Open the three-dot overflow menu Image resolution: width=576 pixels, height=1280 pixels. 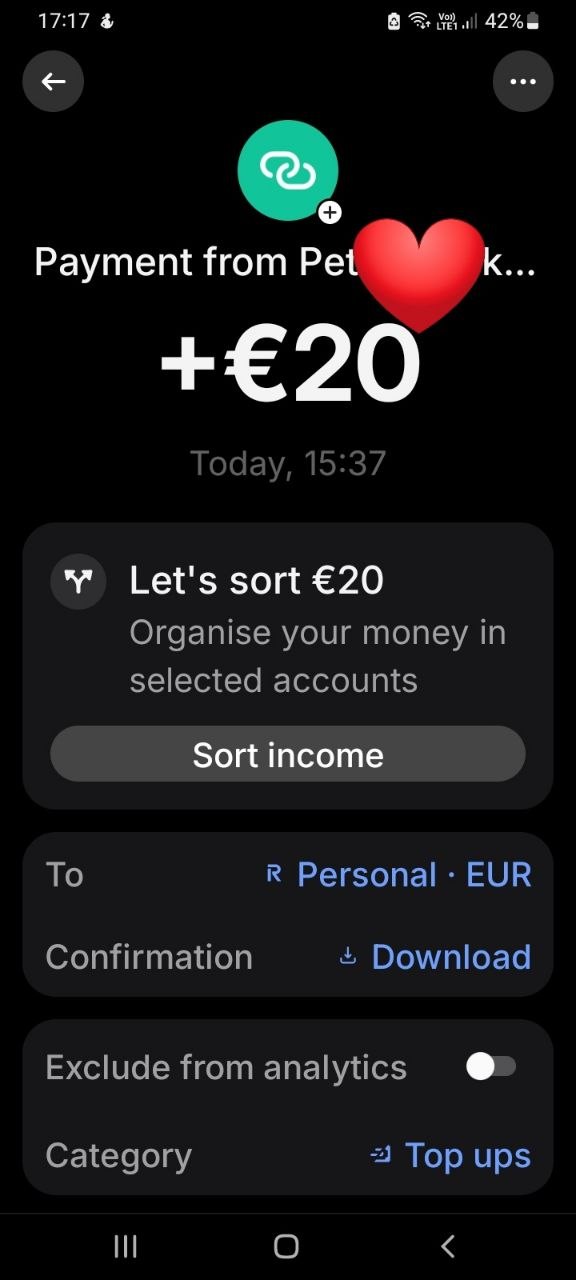(x=523, y=81)
